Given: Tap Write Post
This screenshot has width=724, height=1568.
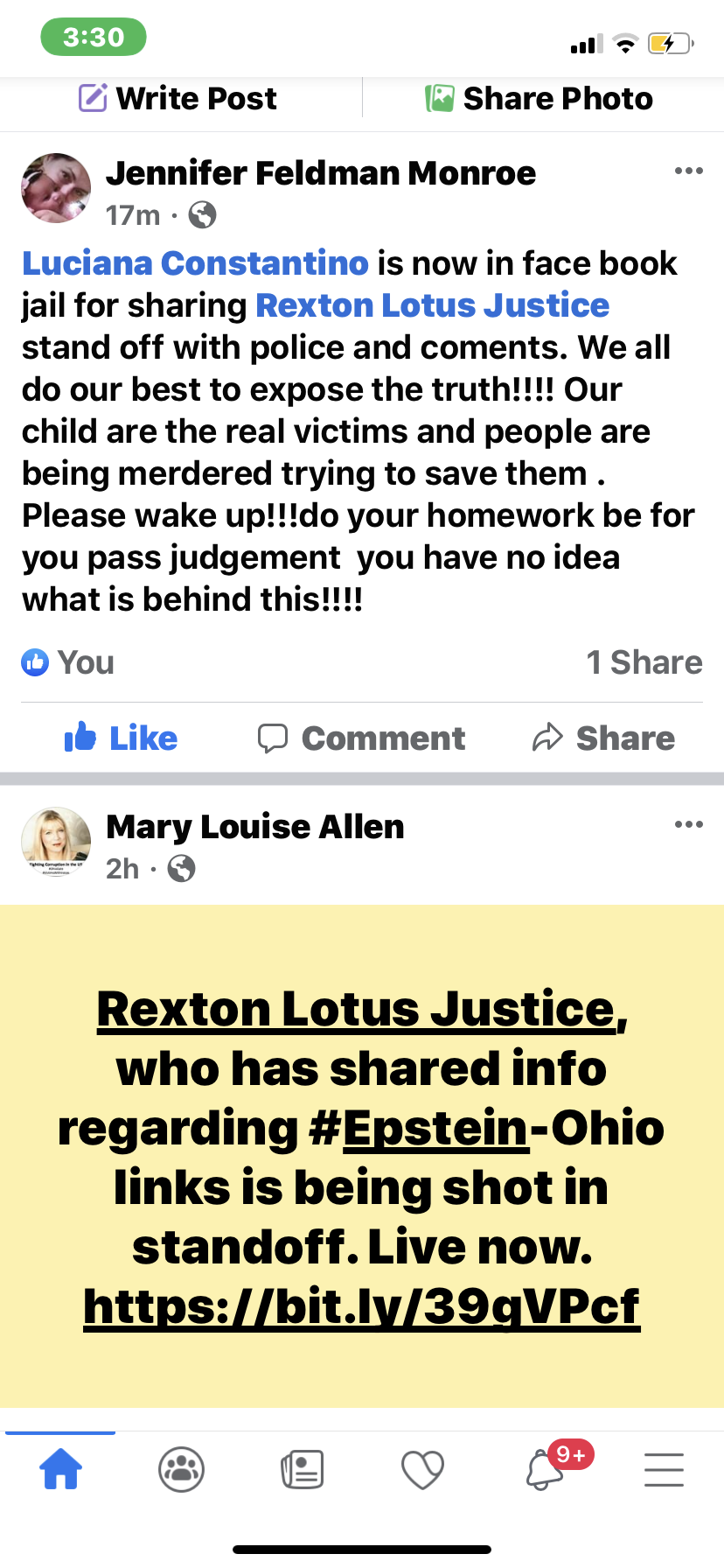Looking at the screenshot, I should click(178, 99).
